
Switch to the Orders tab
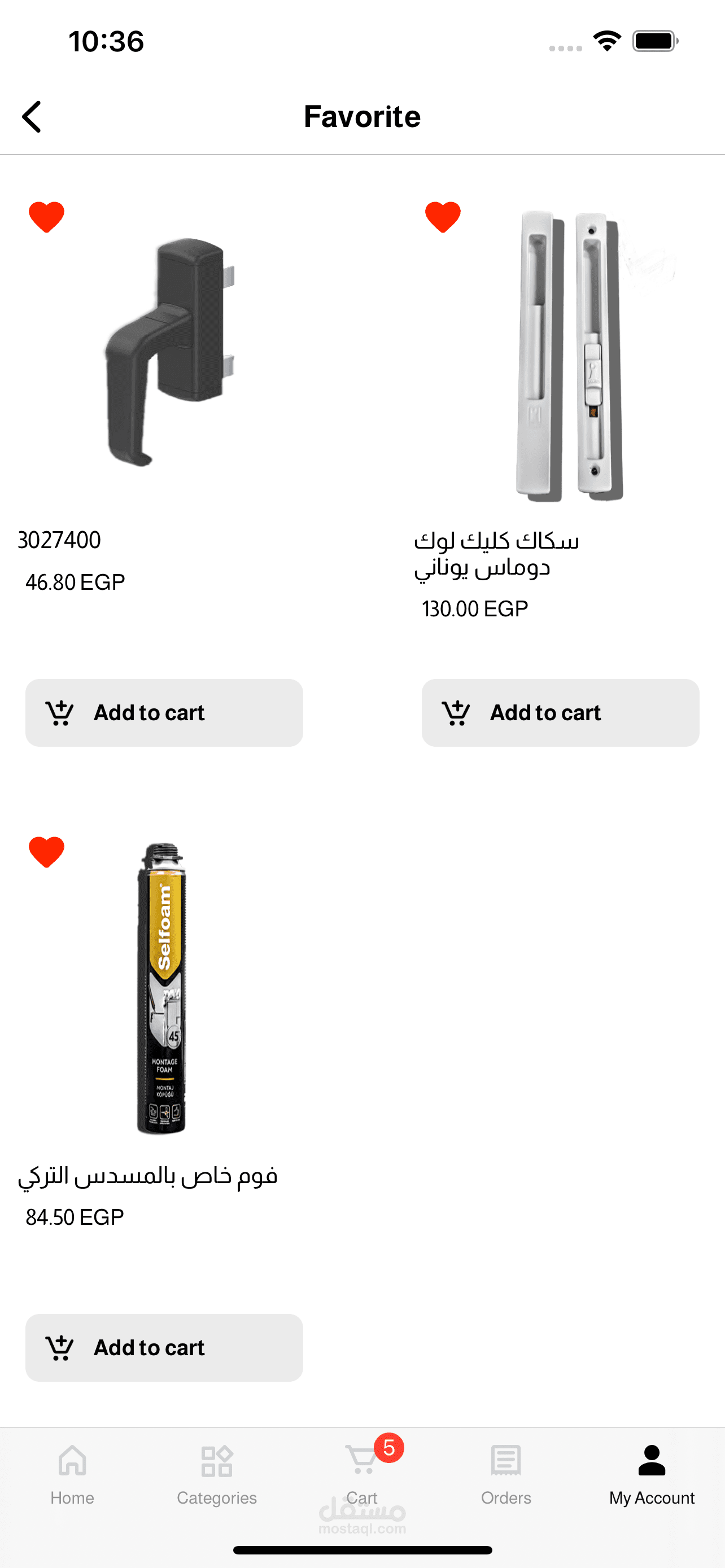pyautogui.click(x=506, y=1473)
